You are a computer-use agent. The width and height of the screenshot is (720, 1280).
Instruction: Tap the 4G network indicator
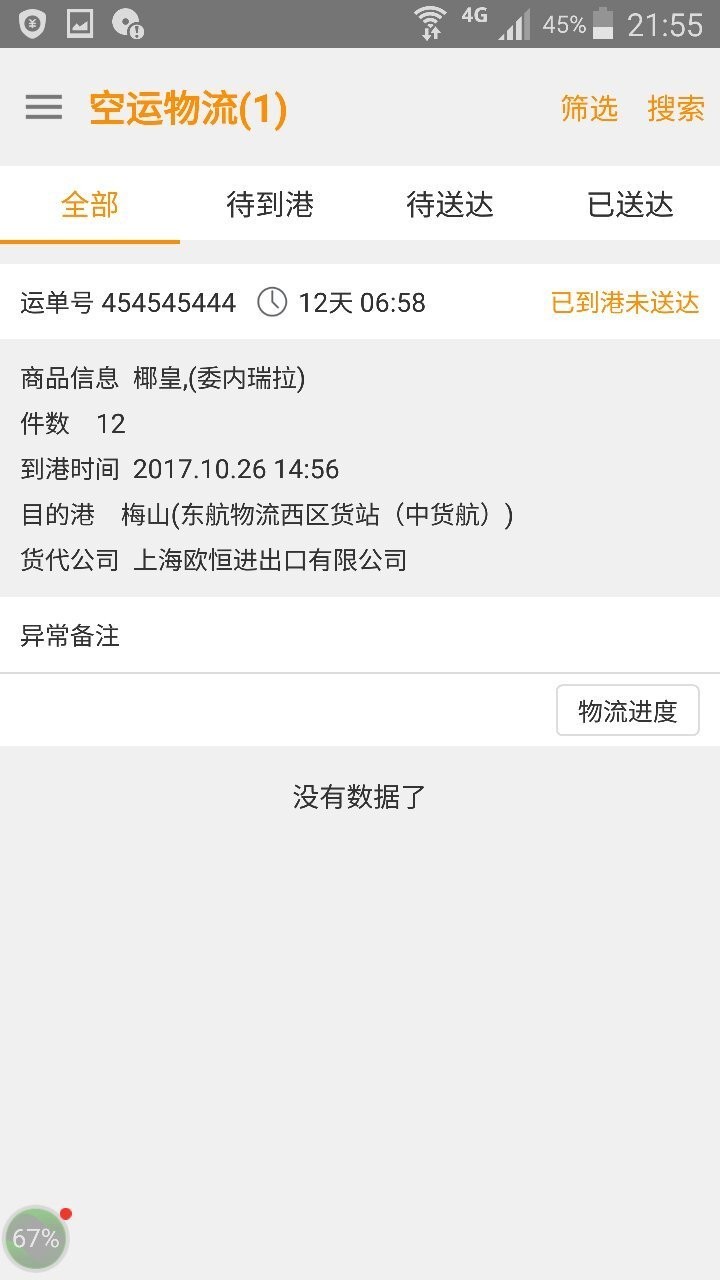point(474,17)
